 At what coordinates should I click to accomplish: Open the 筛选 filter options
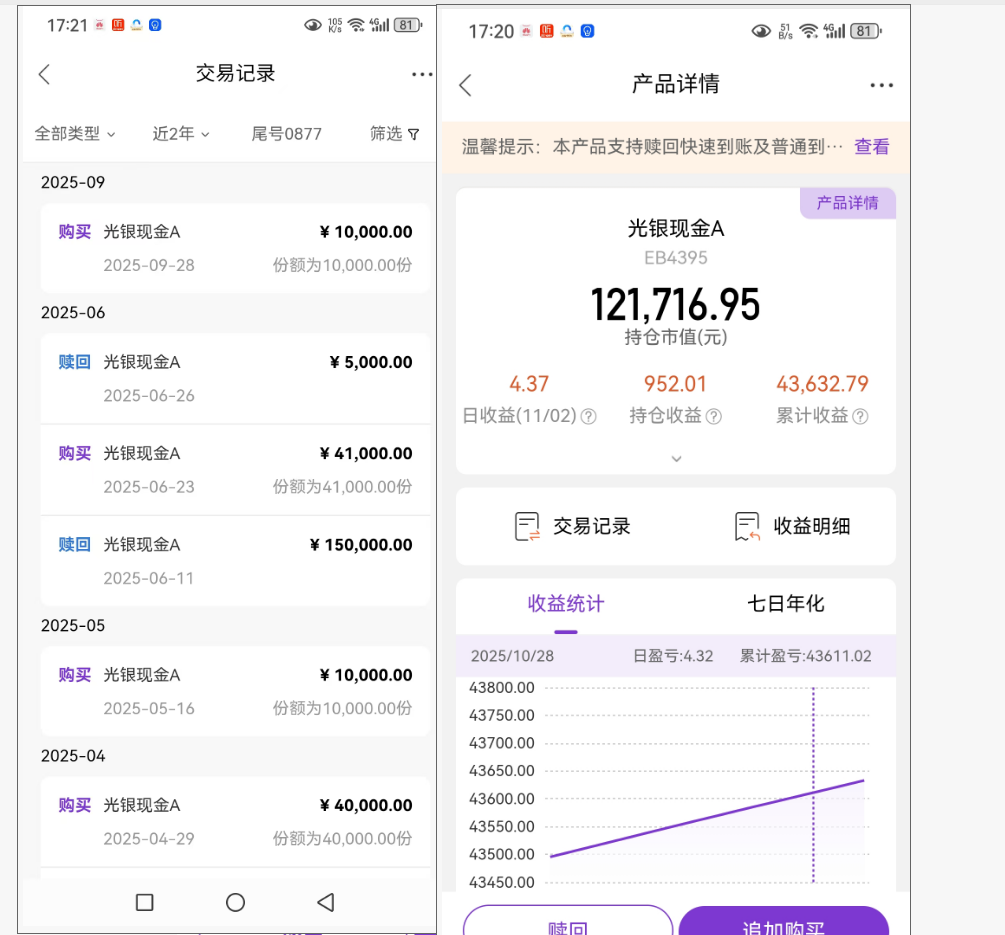[x=395, y=134]
